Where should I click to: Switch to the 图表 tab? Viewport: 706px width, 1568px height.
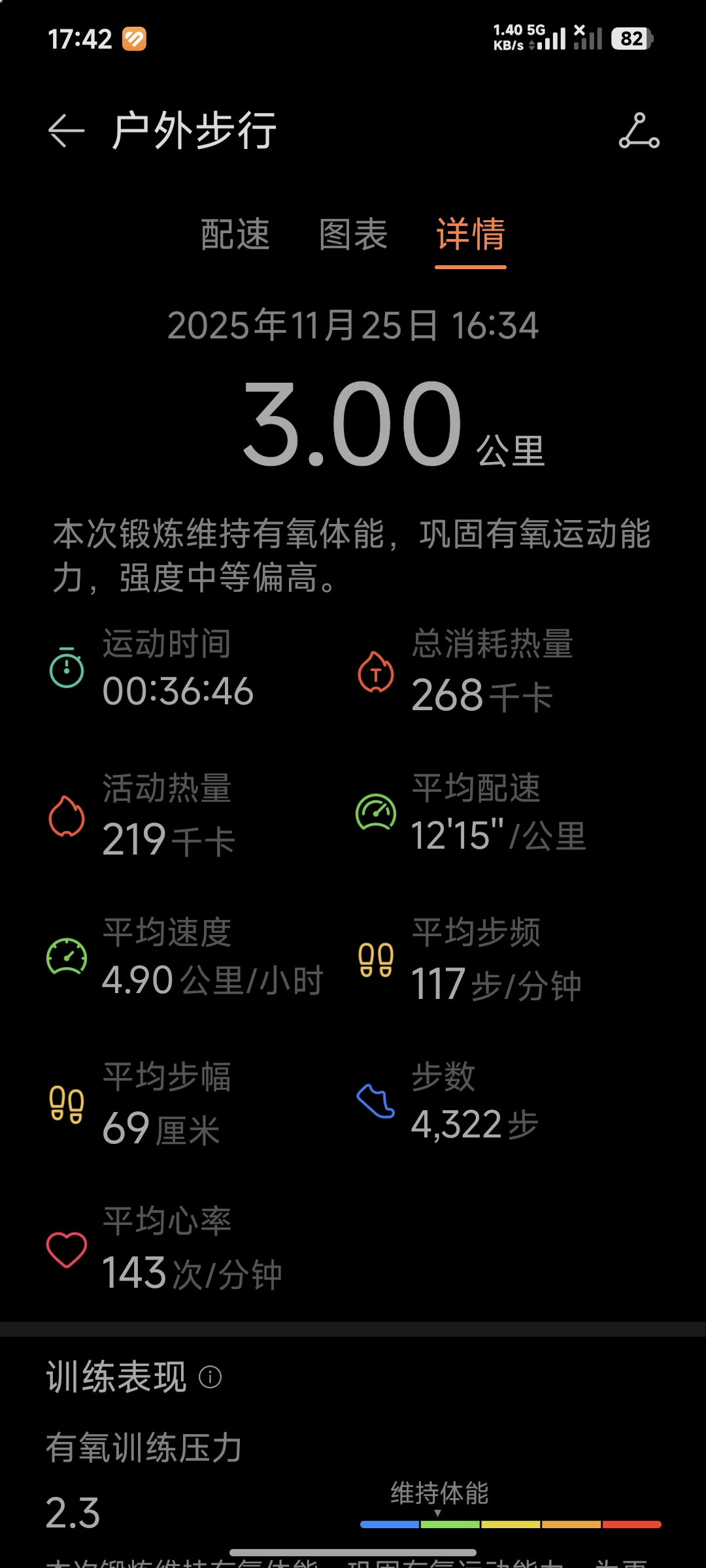click(353, 234)
